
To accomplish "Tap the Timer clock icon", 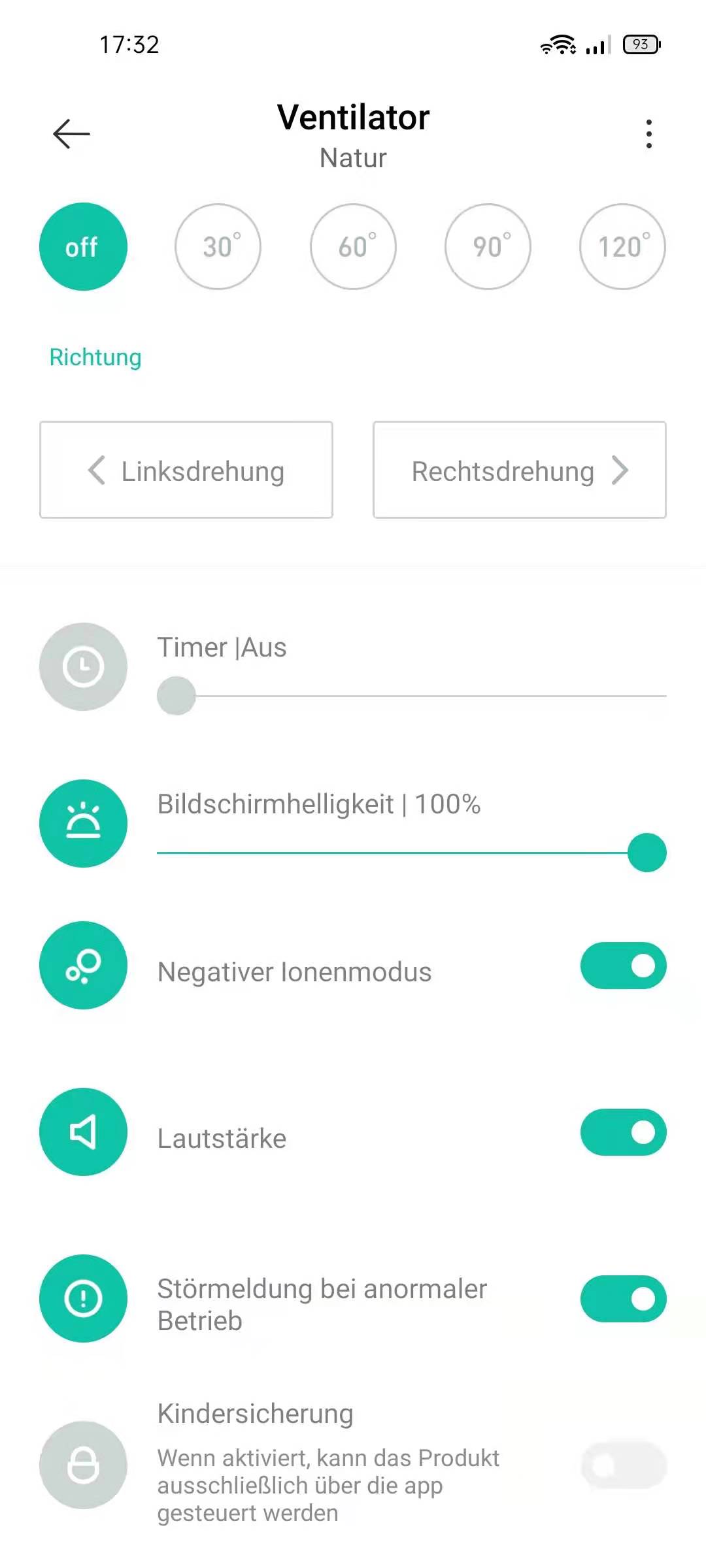I will pos(83,666).
